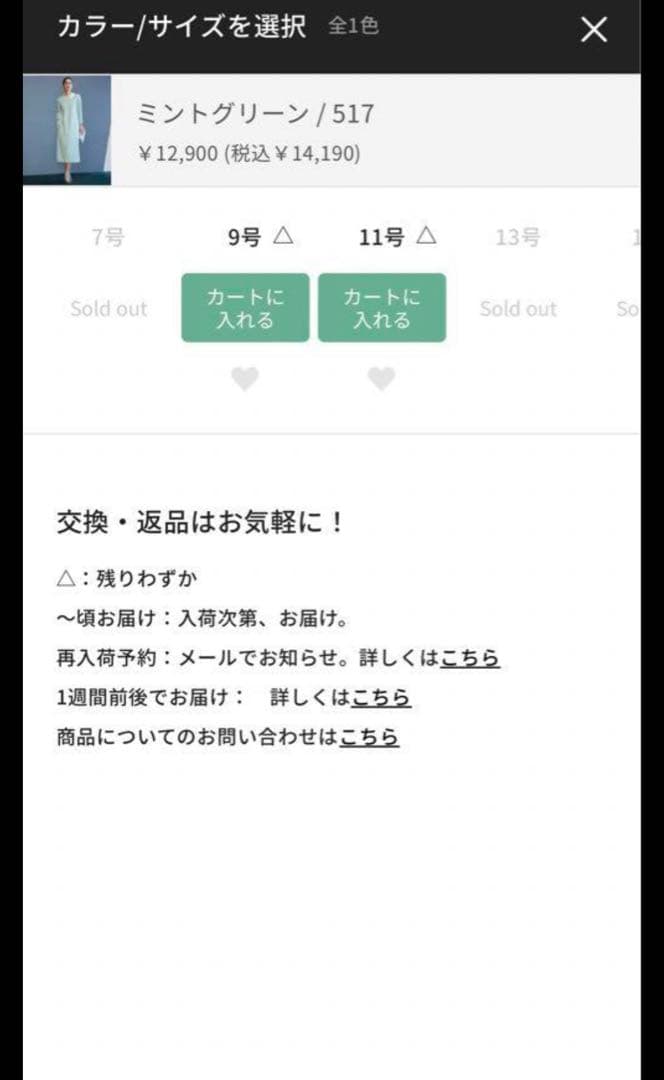Open the こちら link for 再入荷予約 details
This screenshot has height=1080, width=664.
tap(470, 658)
